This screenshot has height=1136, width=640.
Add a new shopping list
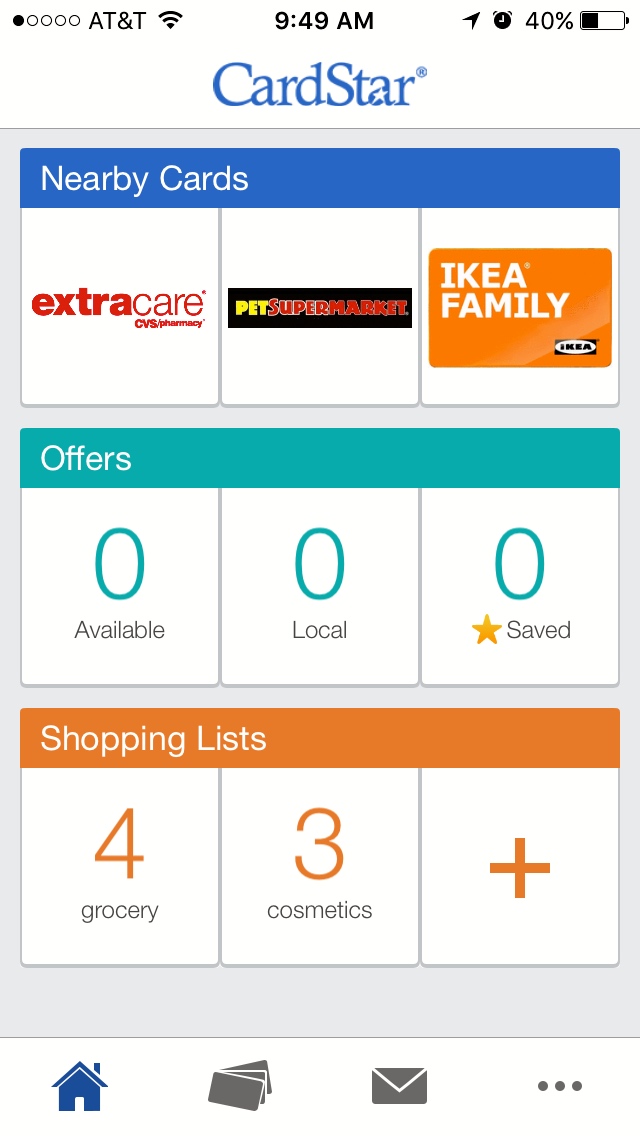[x=519, y=866]
